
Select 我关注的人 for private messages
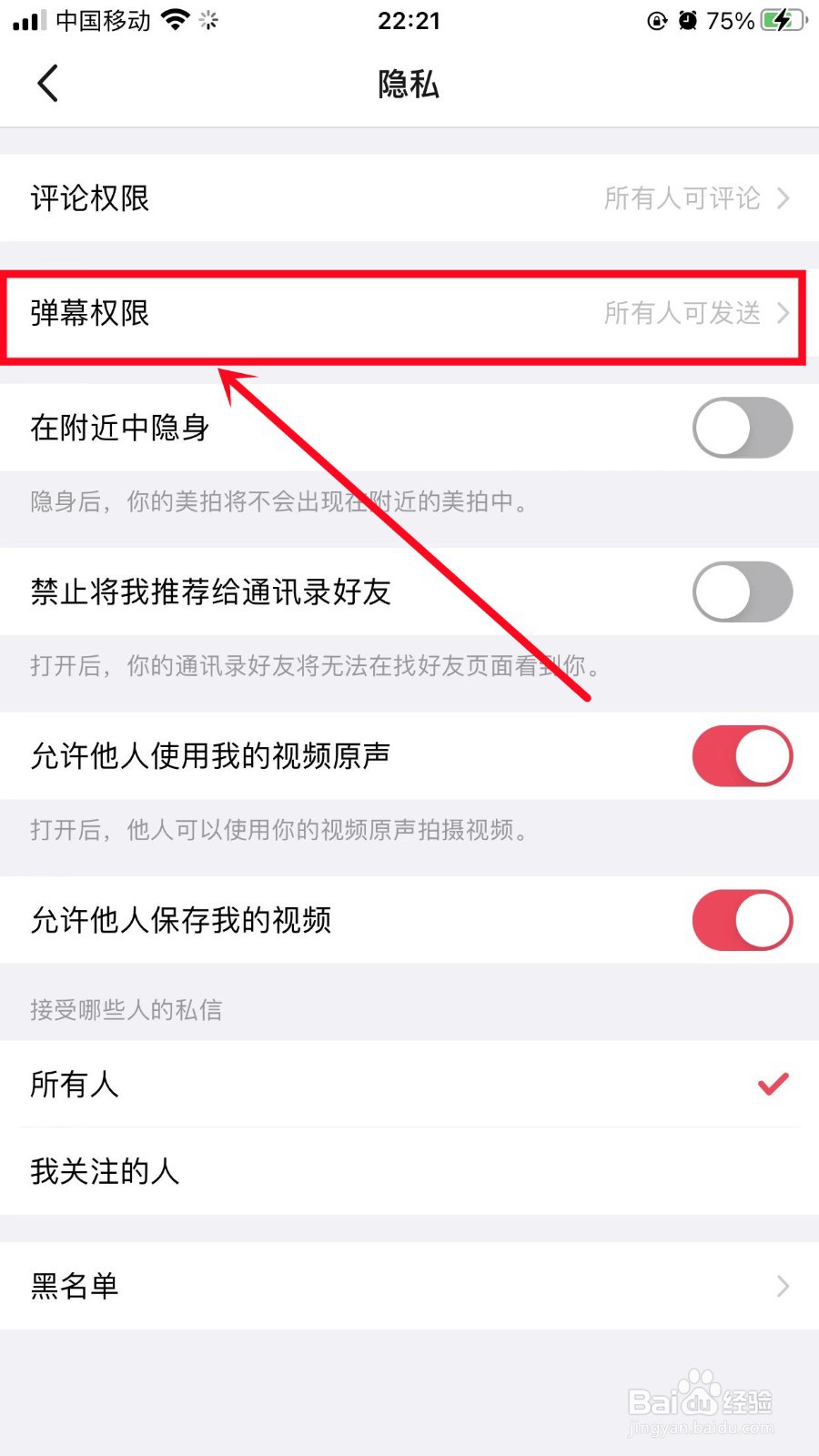point(105,1172)
